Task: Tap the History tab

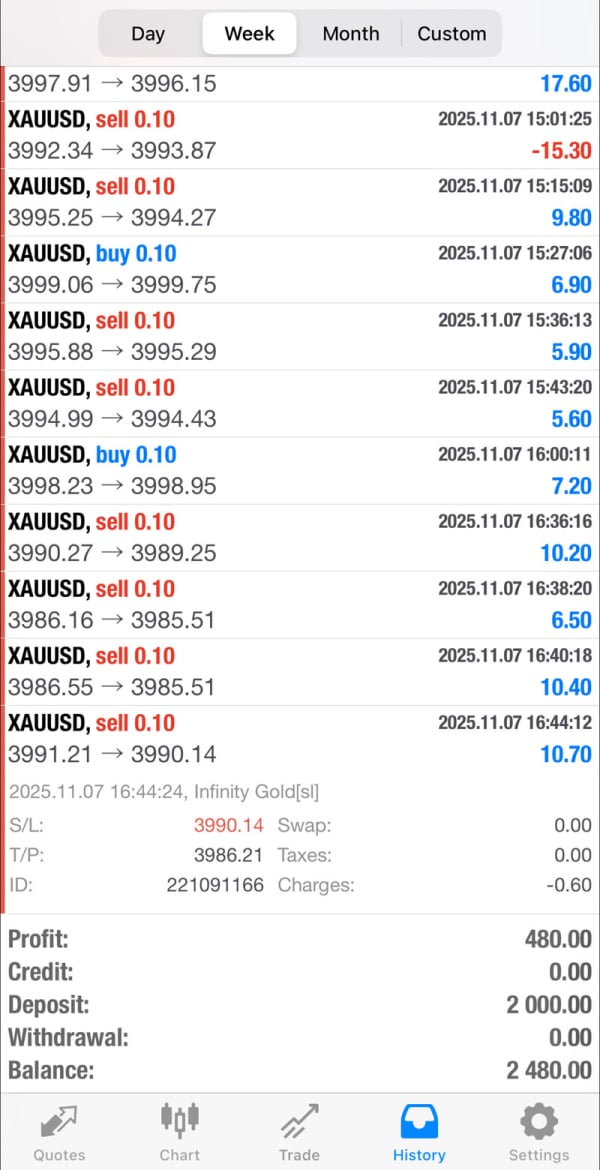Action: [x=419, y=1131]
